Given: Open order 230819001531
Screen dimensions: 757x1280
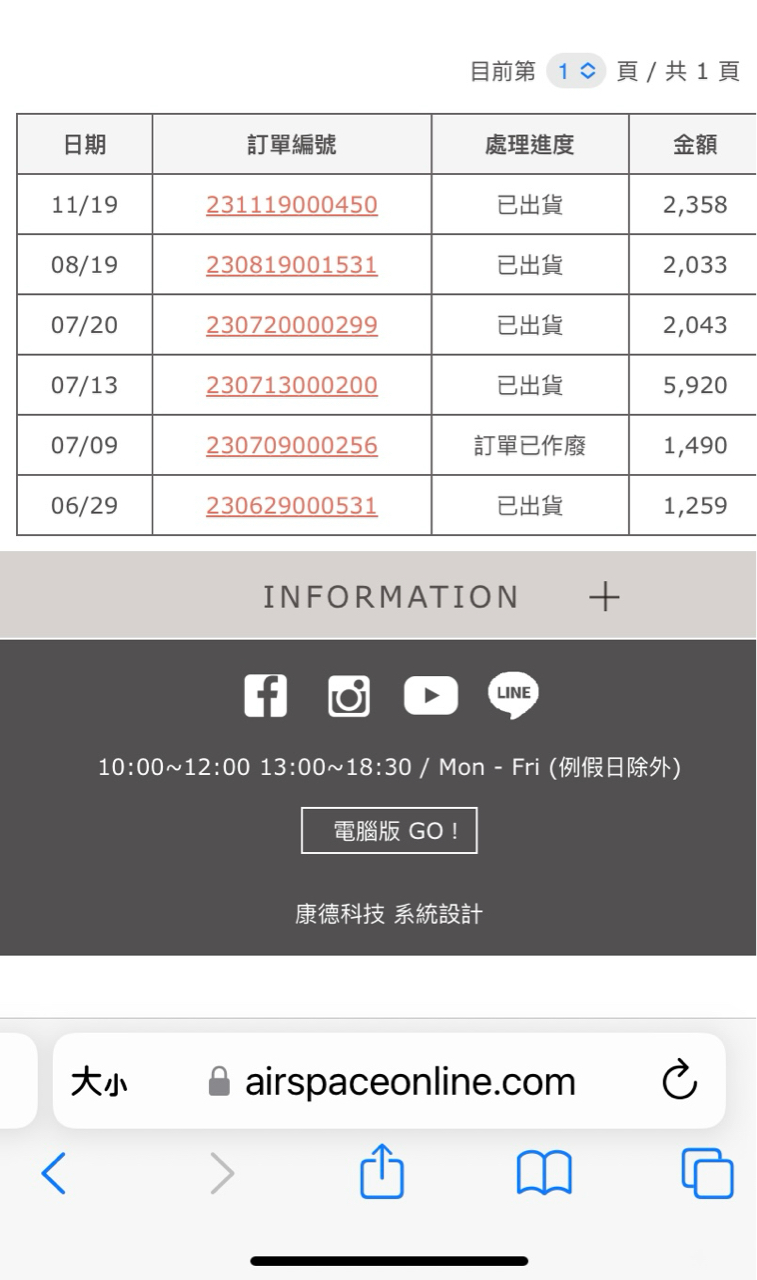Looking at the screenshot, I should (292, 265).
